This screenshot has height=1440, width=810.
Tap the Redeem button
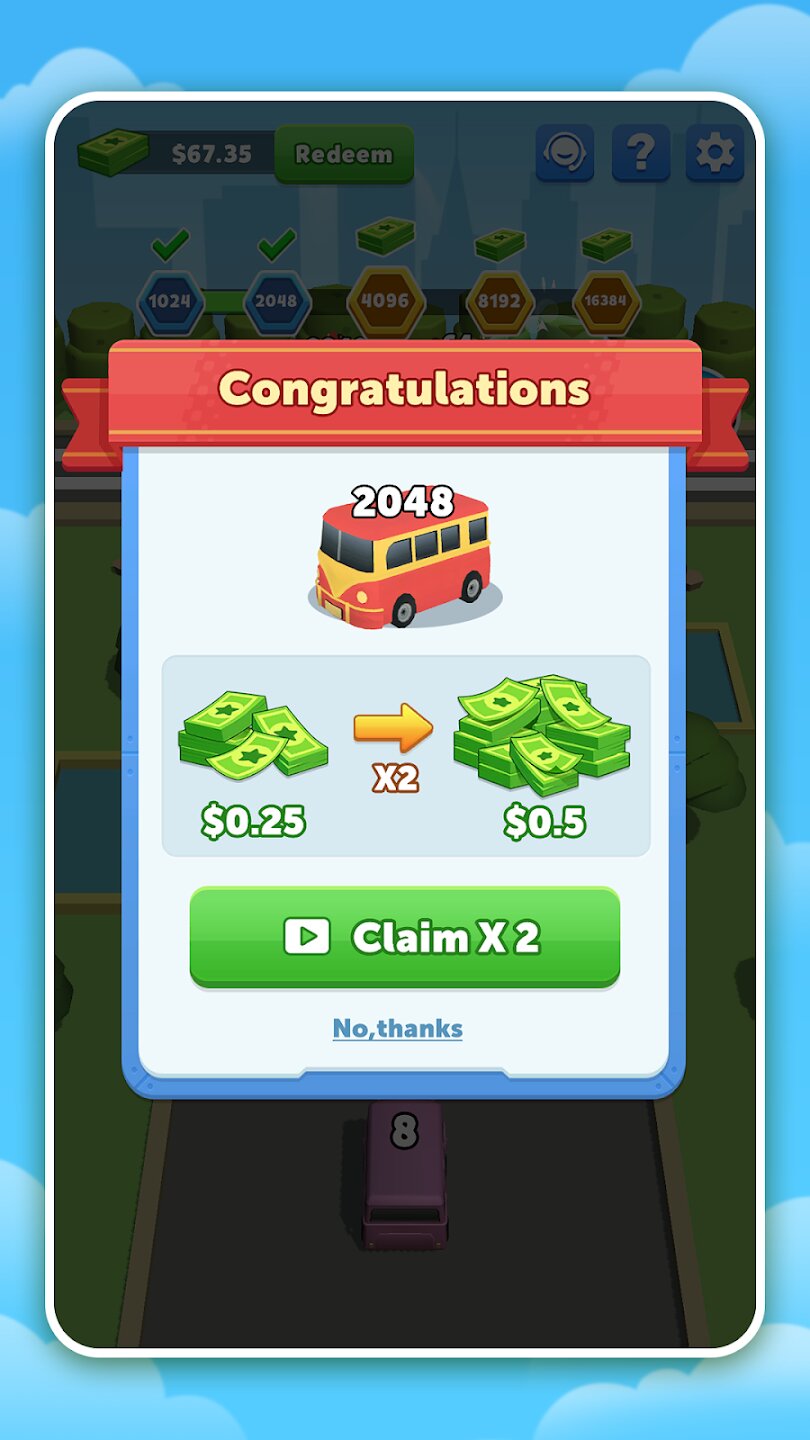tap(343, 154)
